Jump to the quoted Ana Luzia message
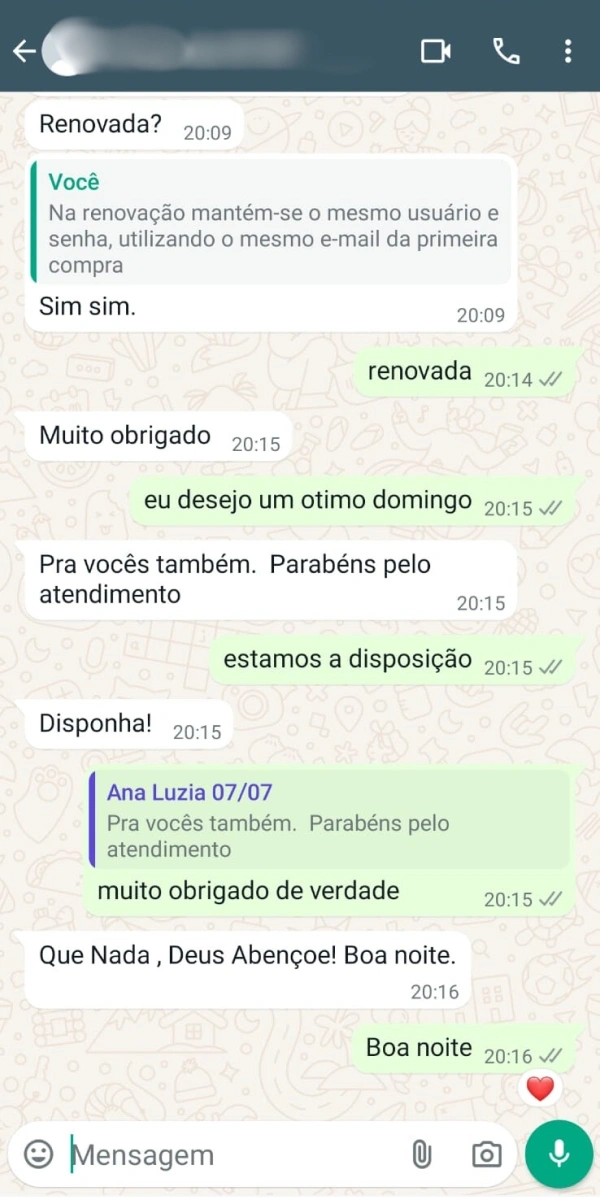The width and height of the screenshot is (600, 1197). [328, 820]
